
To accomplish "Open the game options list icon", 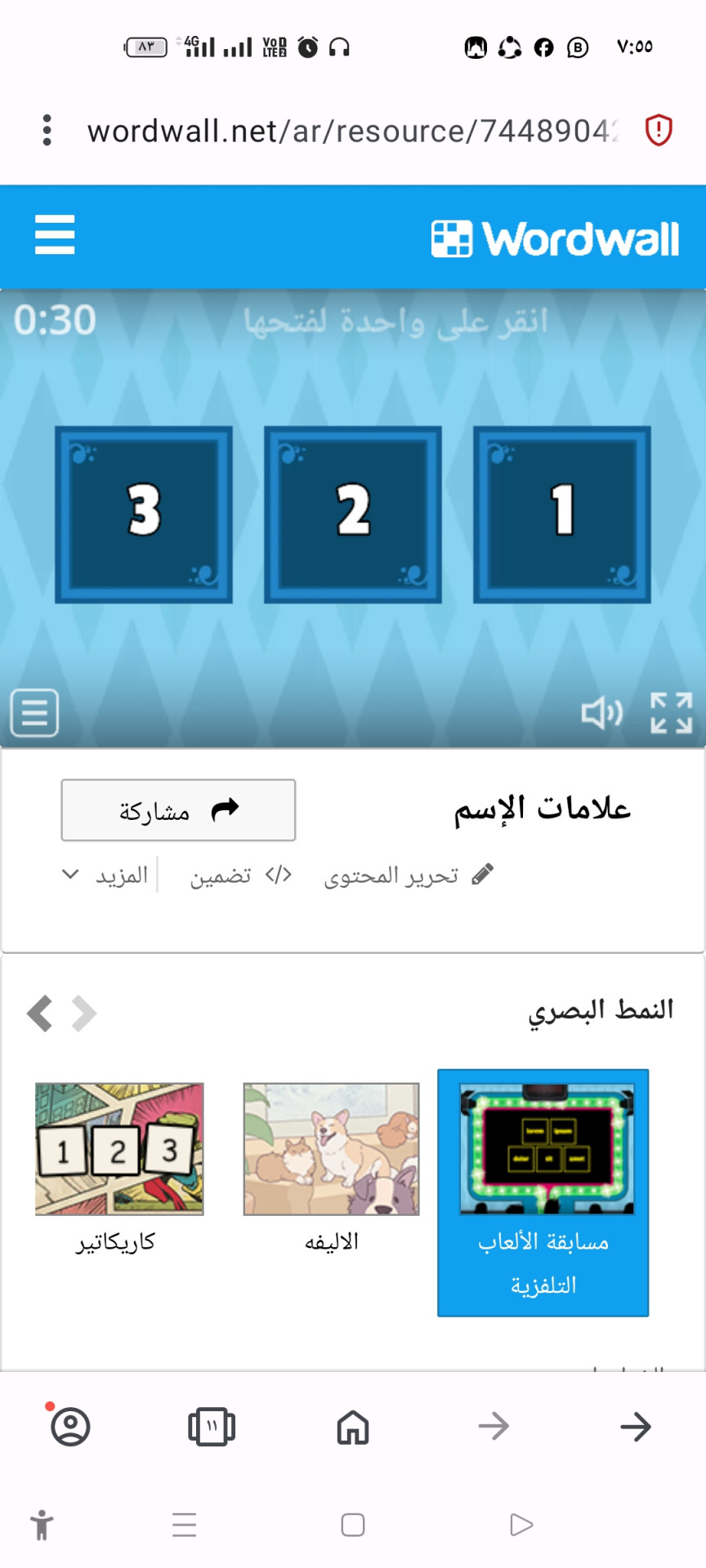I will point(34,713).
